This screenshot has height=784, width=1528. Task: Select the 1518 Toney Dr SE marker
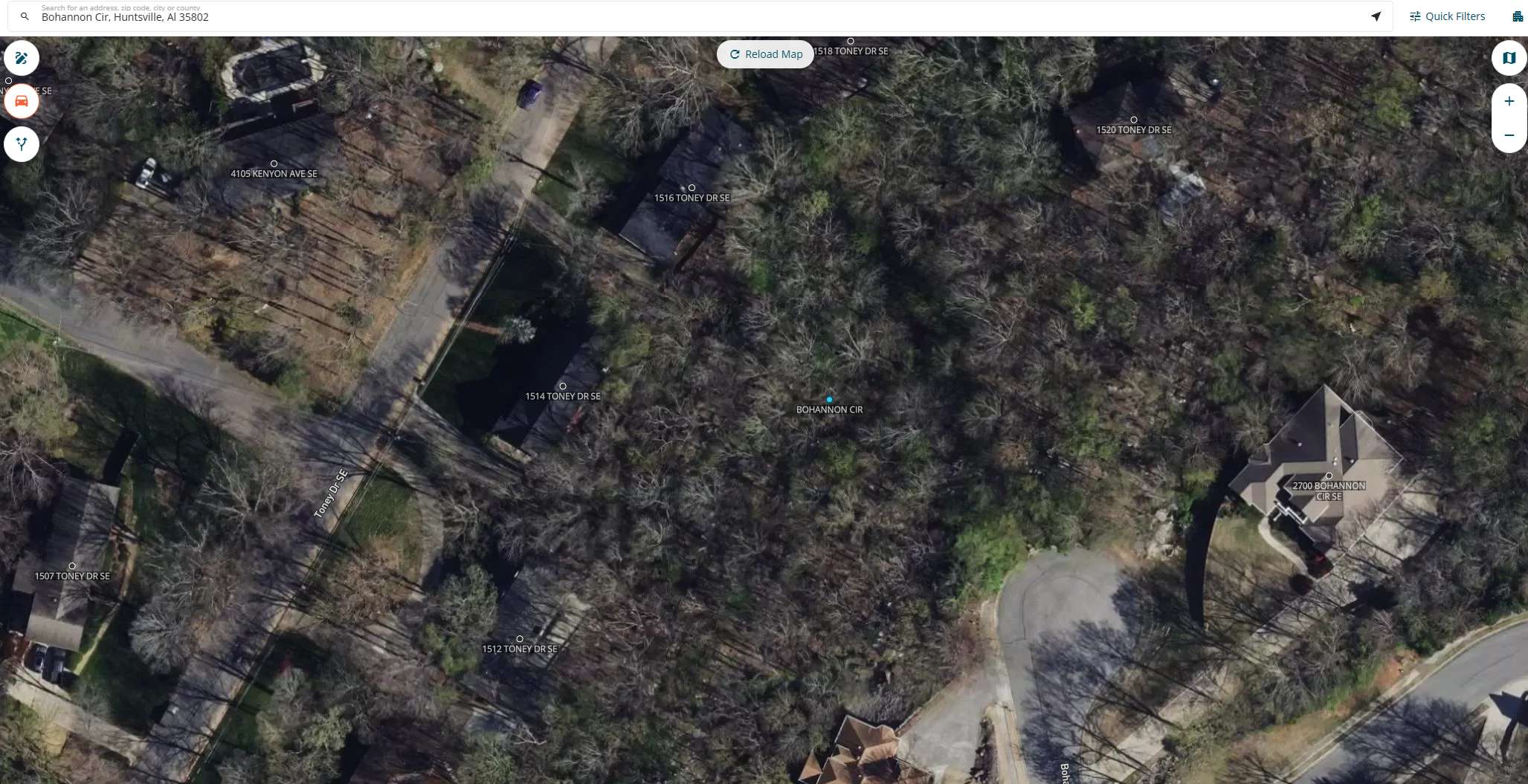[x=851, y=42]
